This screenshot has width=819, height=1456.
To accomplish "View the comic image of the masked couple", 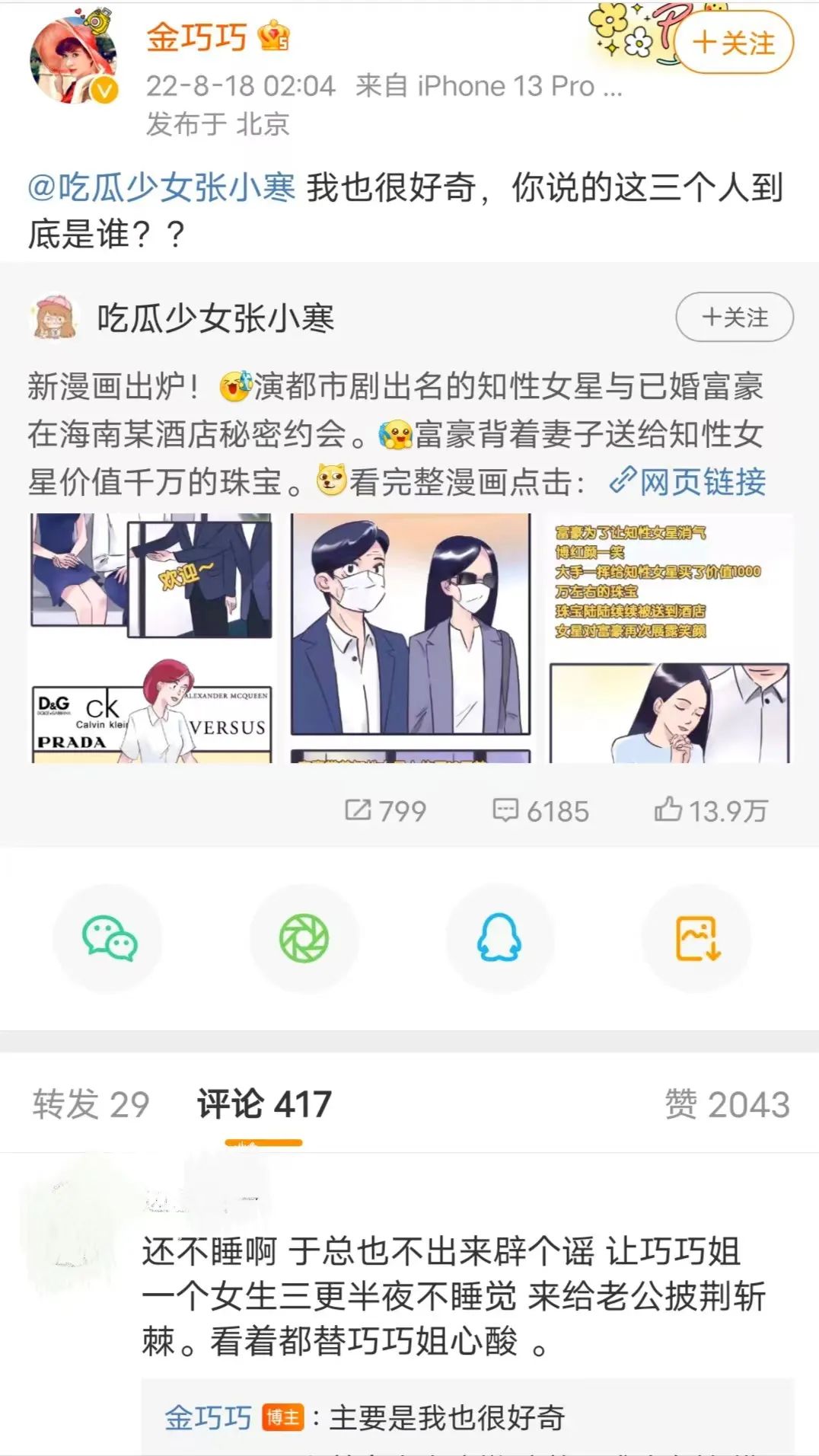I will pyautogui.click(x=411, y=638).
